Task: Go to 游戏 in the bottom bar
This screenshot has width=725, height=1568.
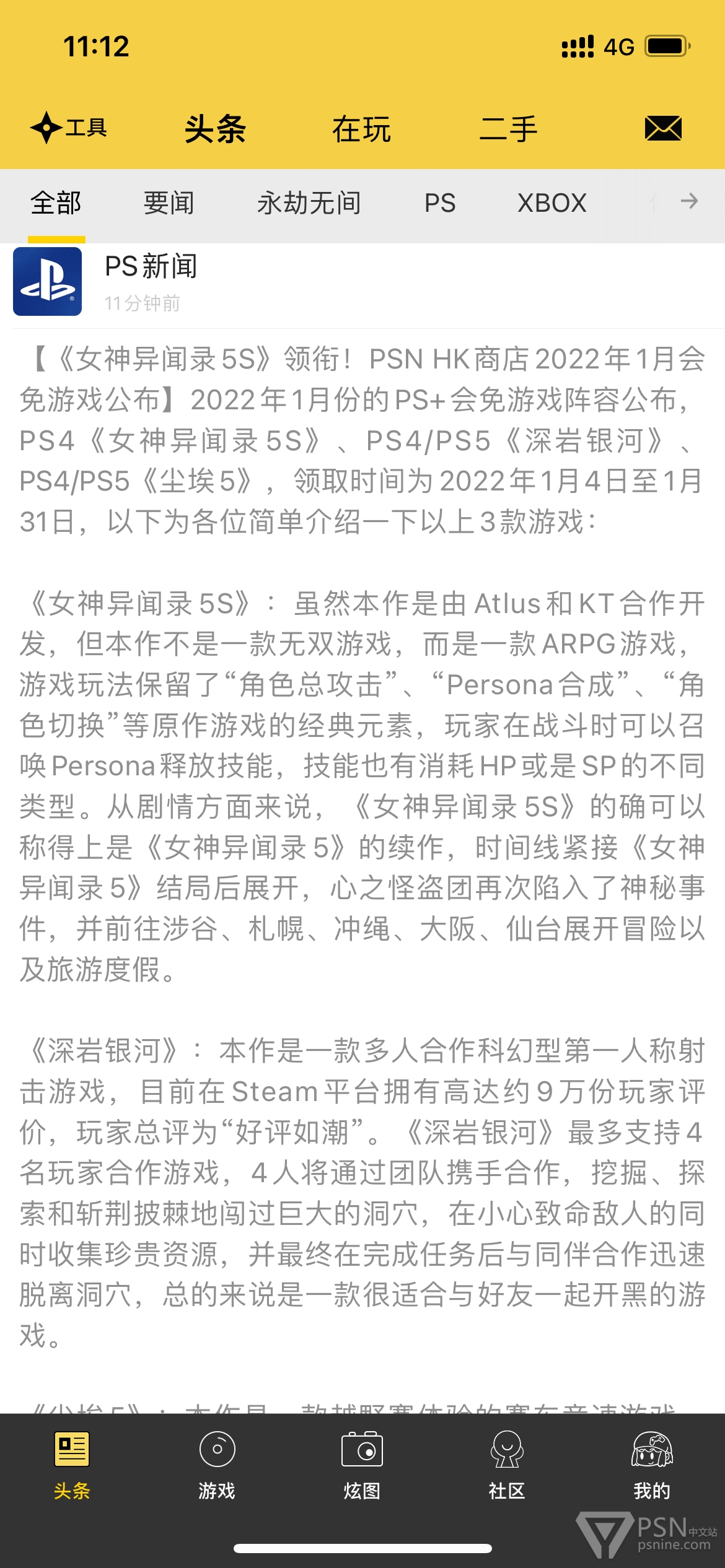Action: (x=217, y=1465)
